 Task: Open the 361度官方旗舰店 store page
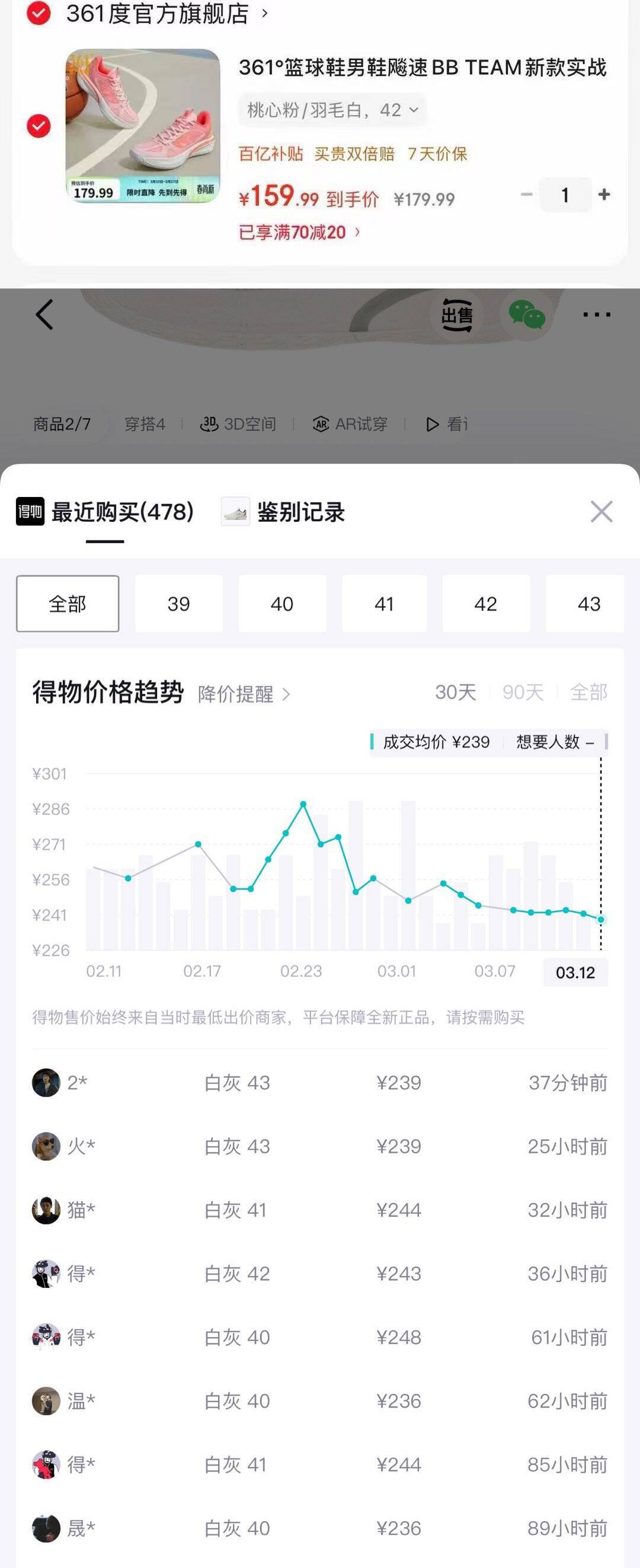click(x=158, y=14)
